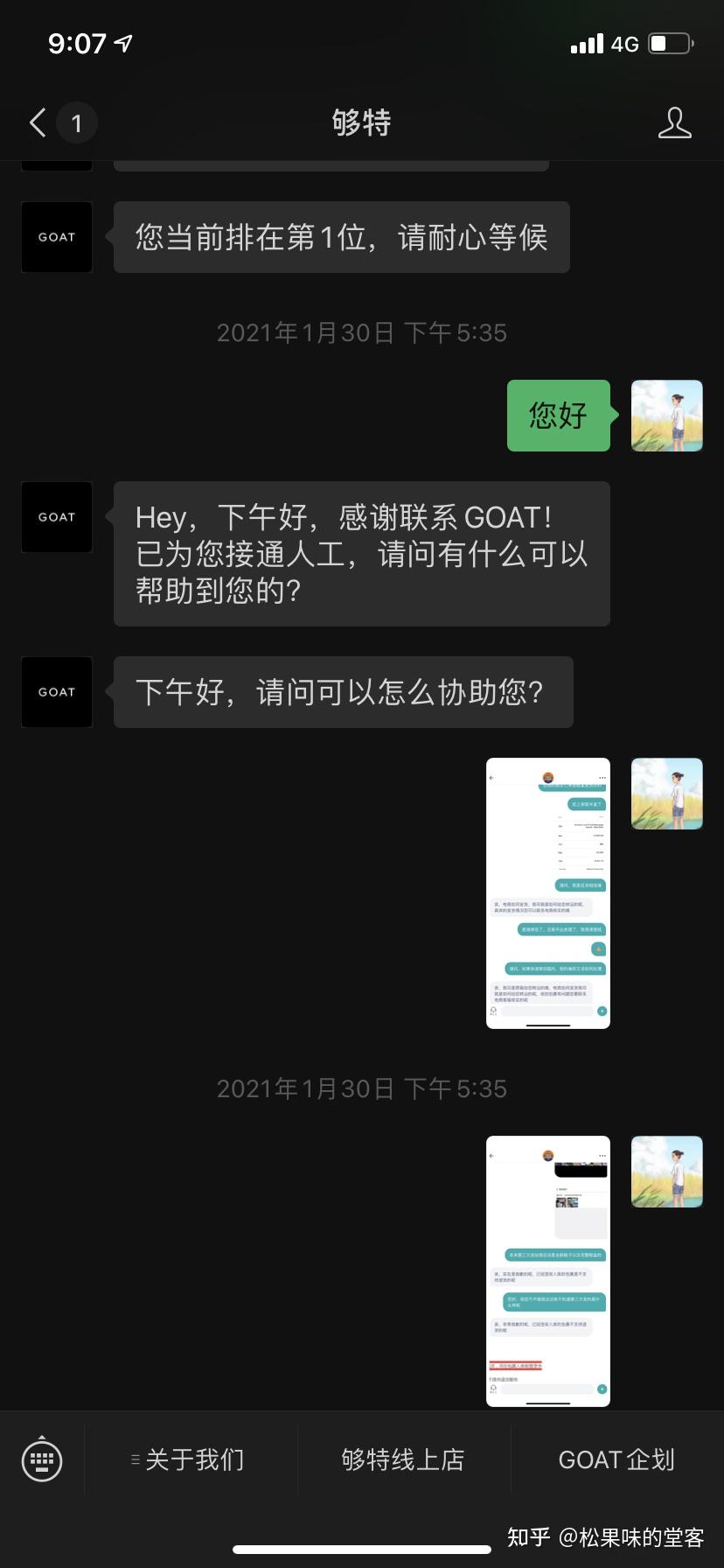The width and height of the screenshot is (724, 1568).
Task: View the first sent screenshot image
Action: (x=547, y=892)
